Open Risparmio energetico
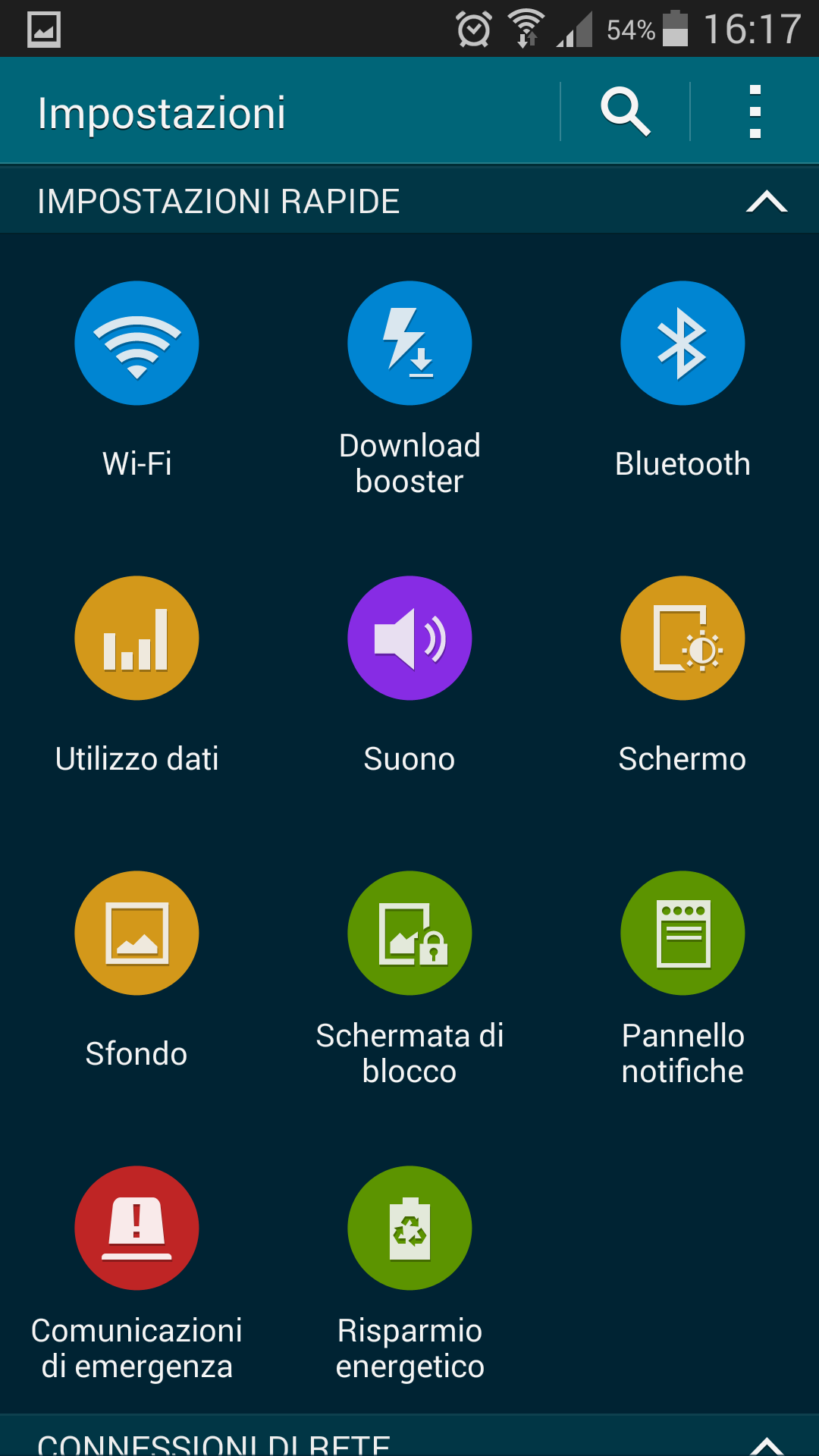The image size is (819, 1456). tap(409, 1228)
